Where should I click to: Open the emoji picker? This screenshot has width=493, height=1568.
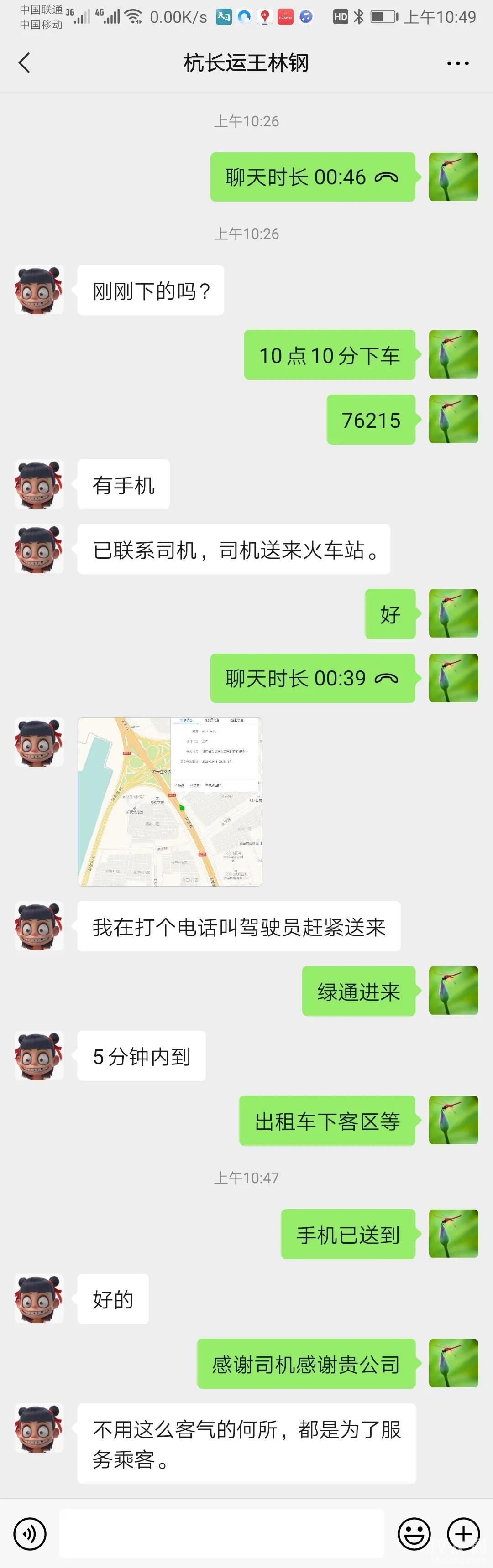pos(414,1533)
